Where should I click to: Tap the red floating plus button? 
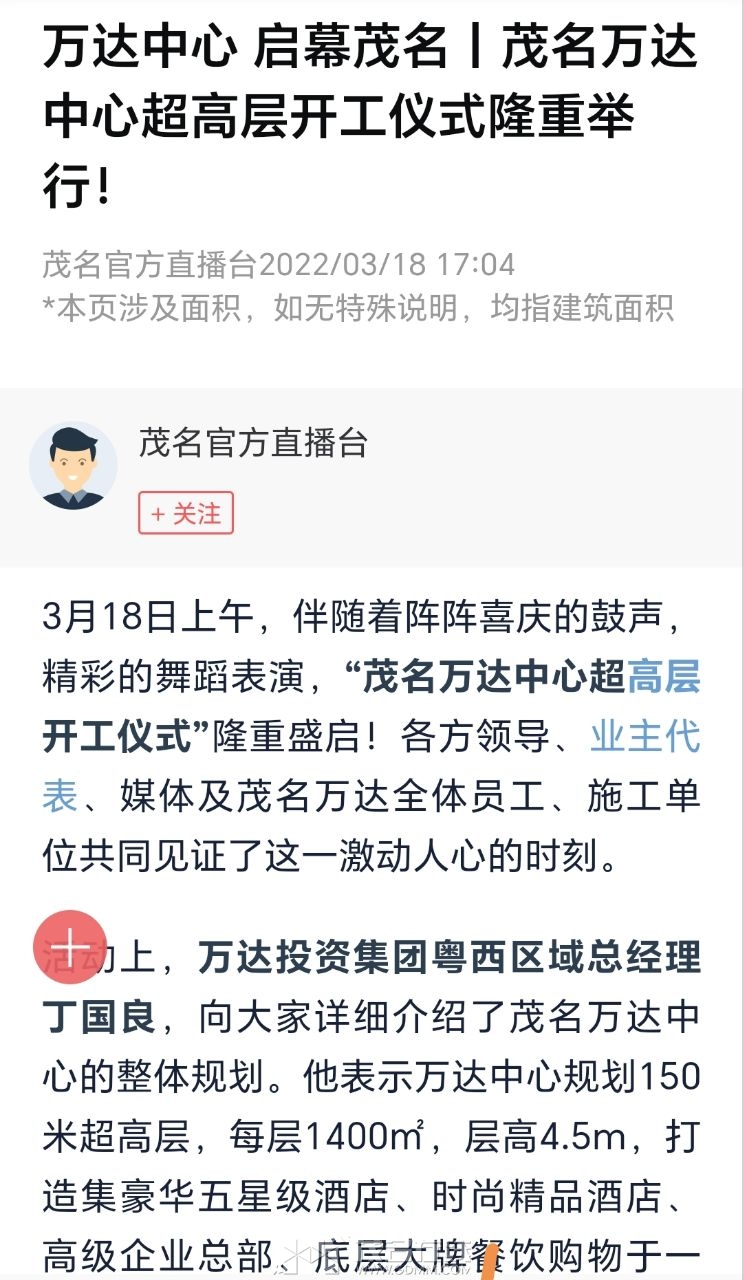tap(70, 946)
